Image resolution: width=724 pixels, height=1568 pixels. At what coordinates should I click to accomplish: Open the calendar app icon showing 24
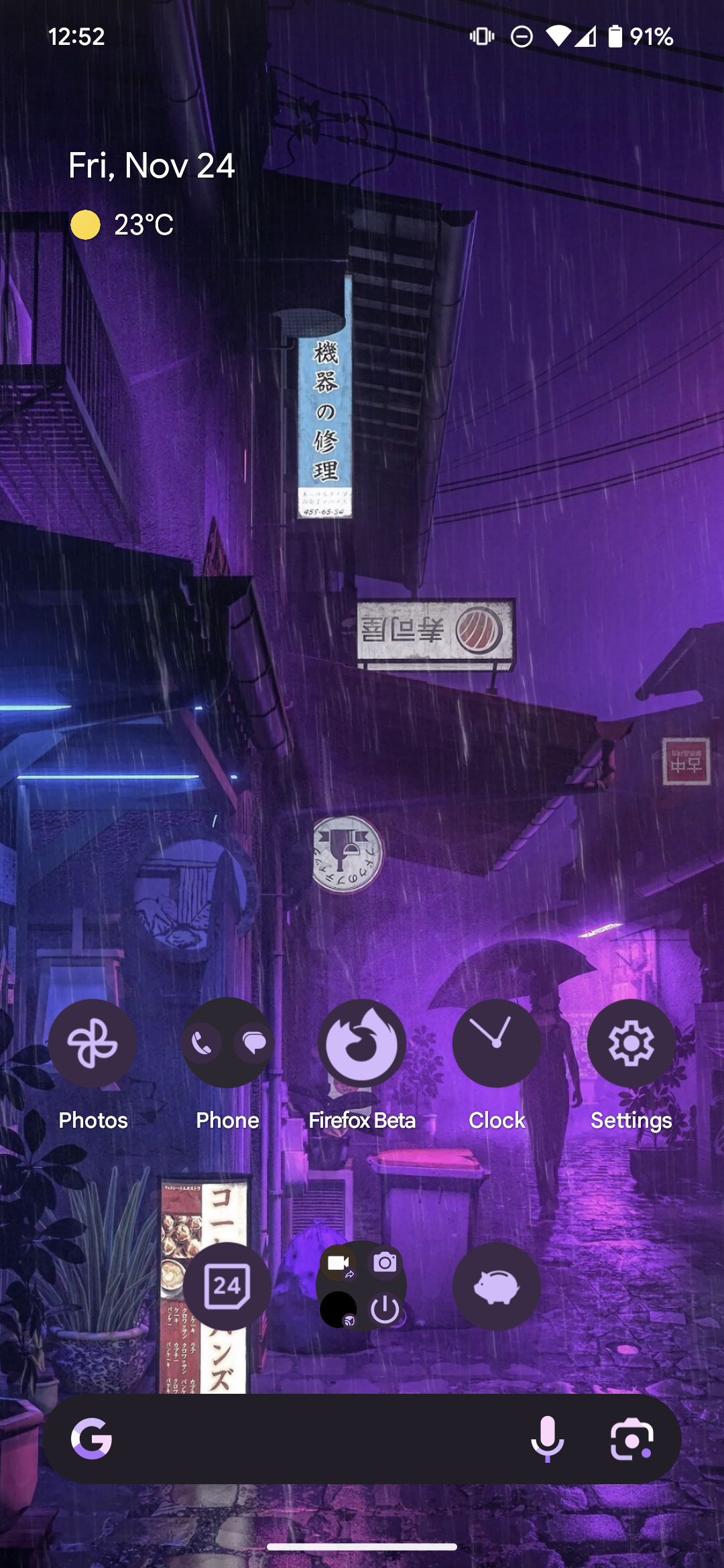[227, 1286]
